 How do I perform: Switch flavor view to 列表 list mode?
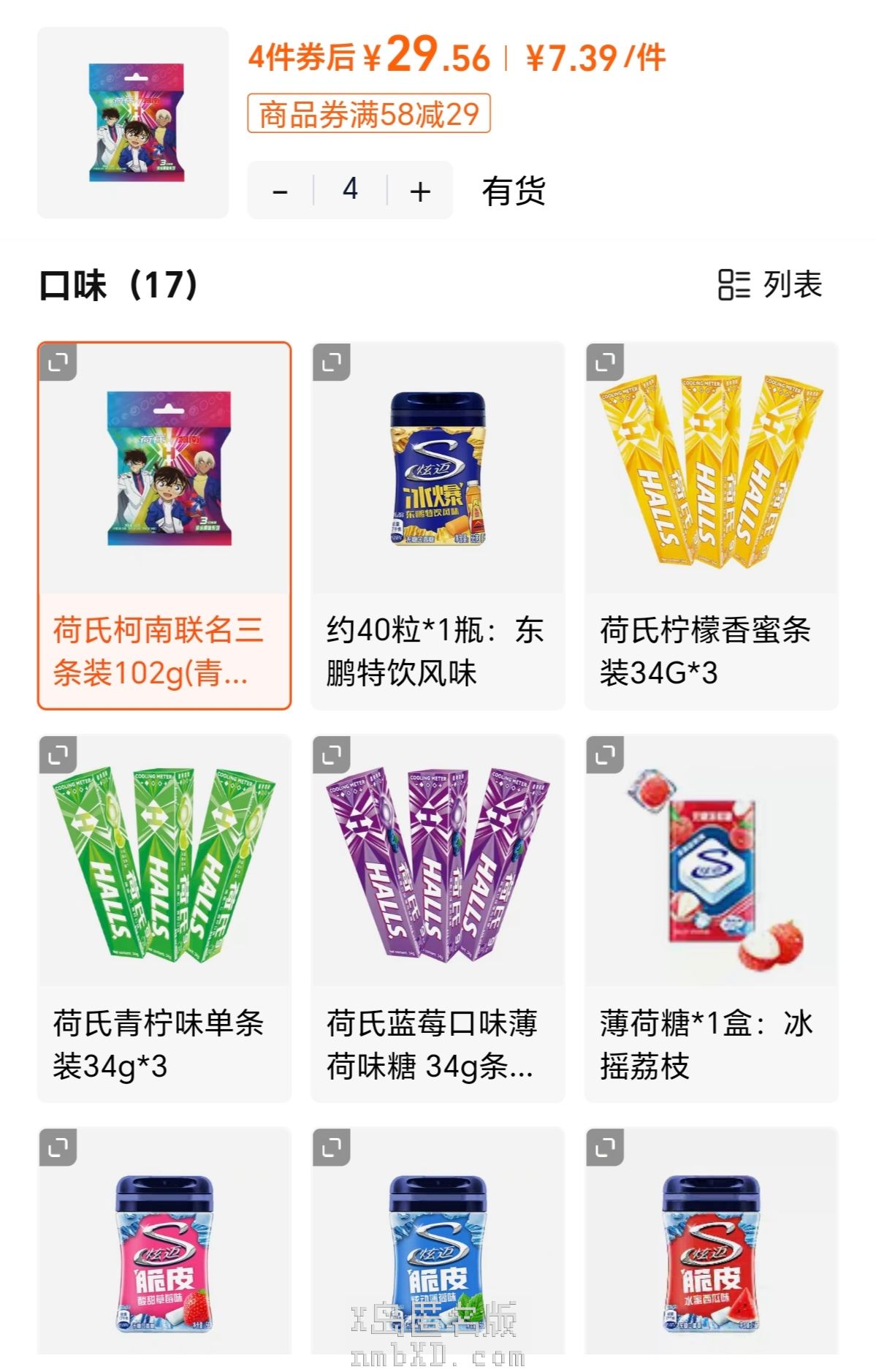point(771,284)
